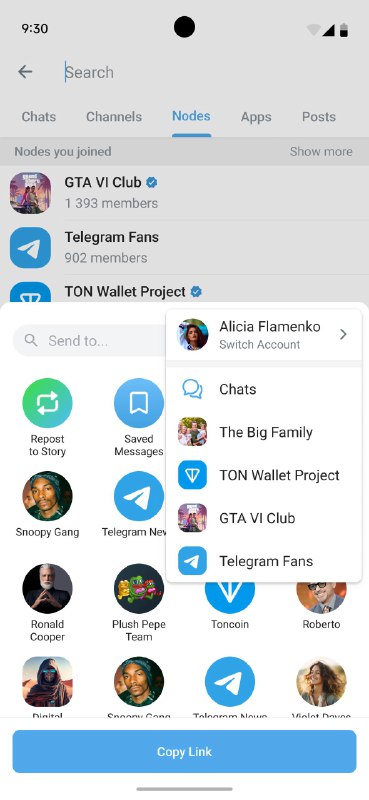The image size is (369, 800).
Task: Open the Apps tab
Action: click(256, 117)
